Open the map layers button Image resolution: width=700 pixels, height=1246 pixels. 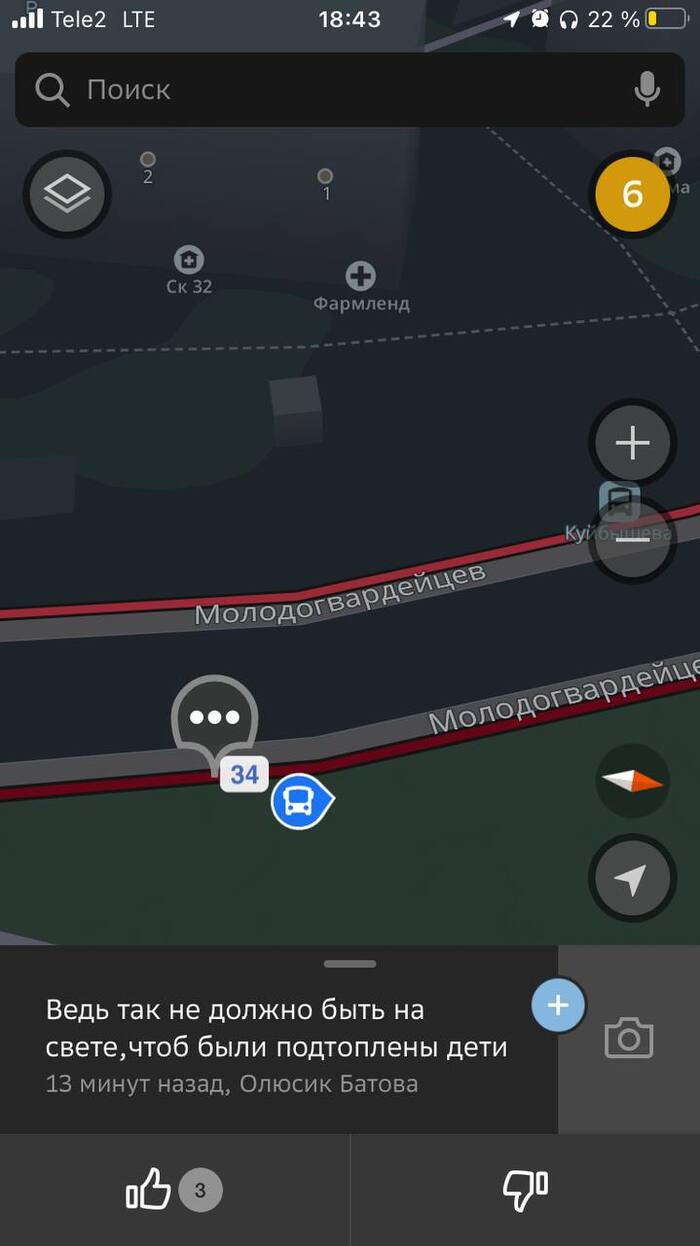click(67, 194)
